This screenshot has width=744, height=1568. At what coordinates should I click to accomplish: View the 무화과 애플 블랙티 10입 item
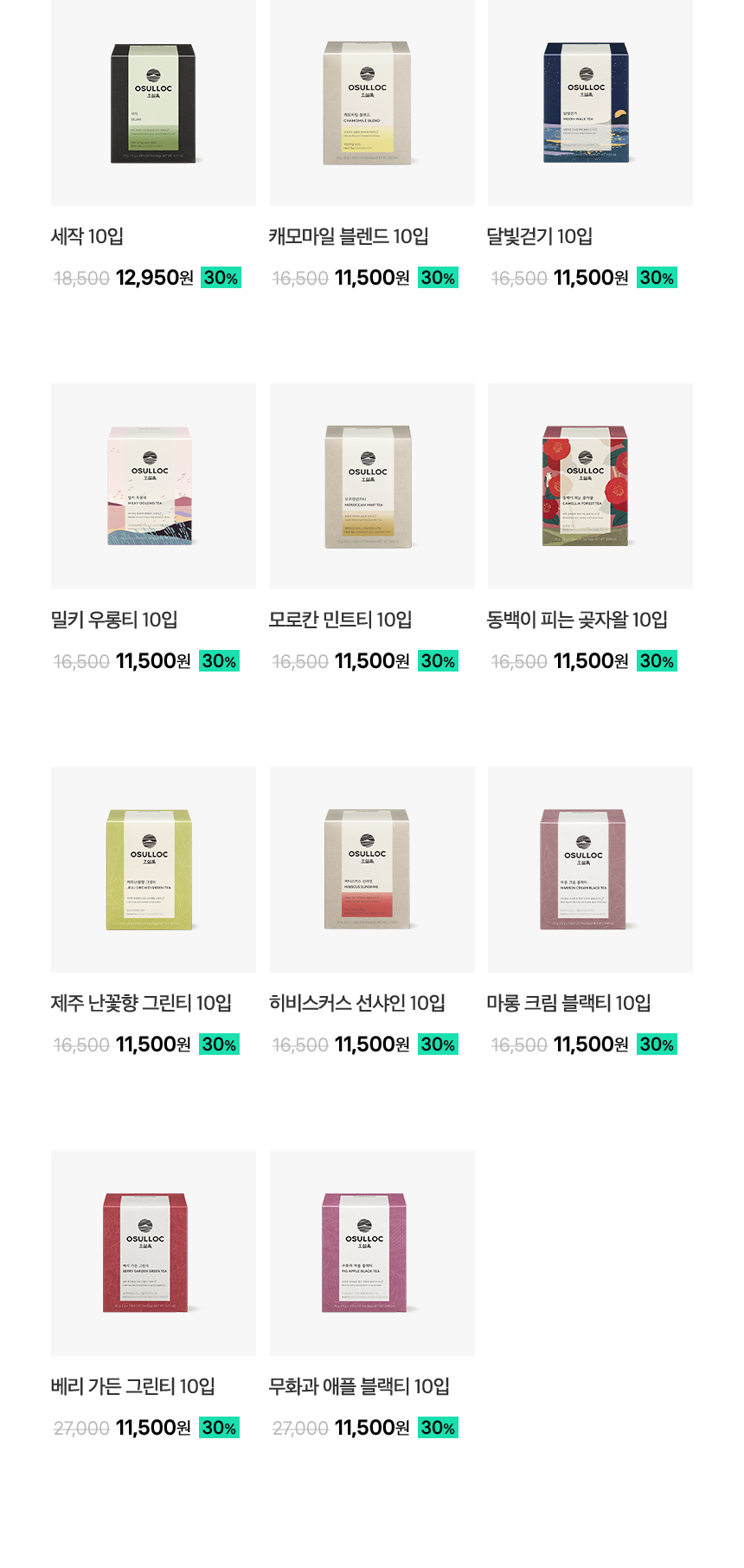click(372, 1253)
